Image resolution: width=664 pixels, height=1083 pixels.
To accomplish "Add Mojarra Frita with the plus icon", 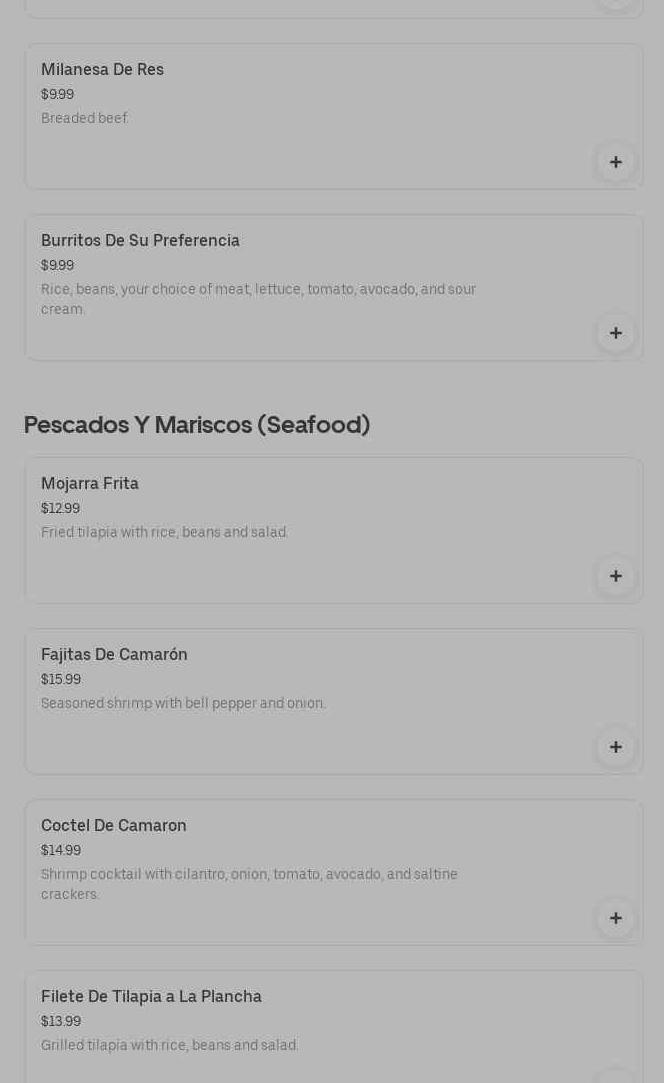I will [x=615, y=576].
